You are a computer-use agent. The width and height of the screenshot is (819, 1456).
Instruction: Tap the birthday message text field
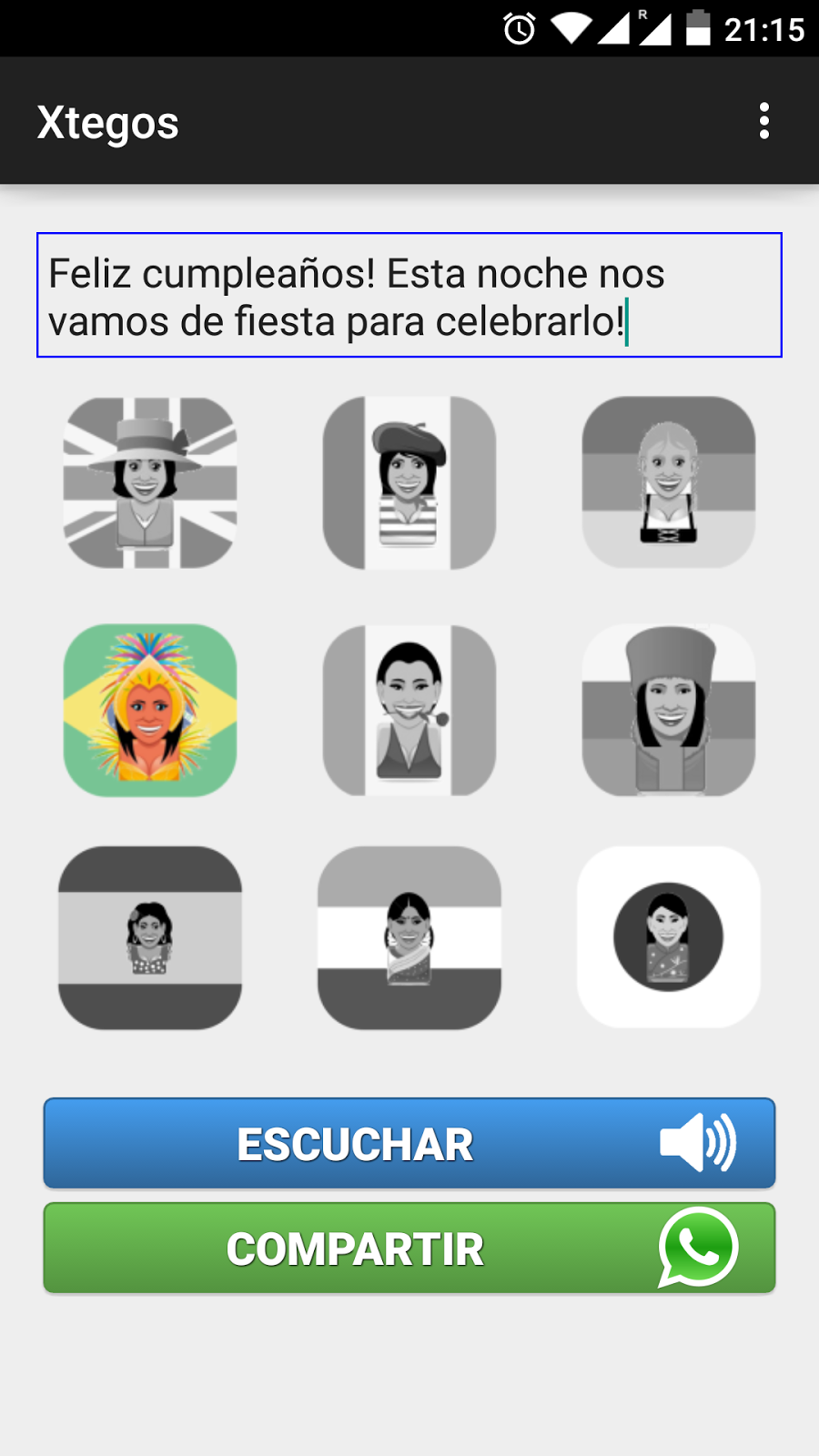click(409, 296)
